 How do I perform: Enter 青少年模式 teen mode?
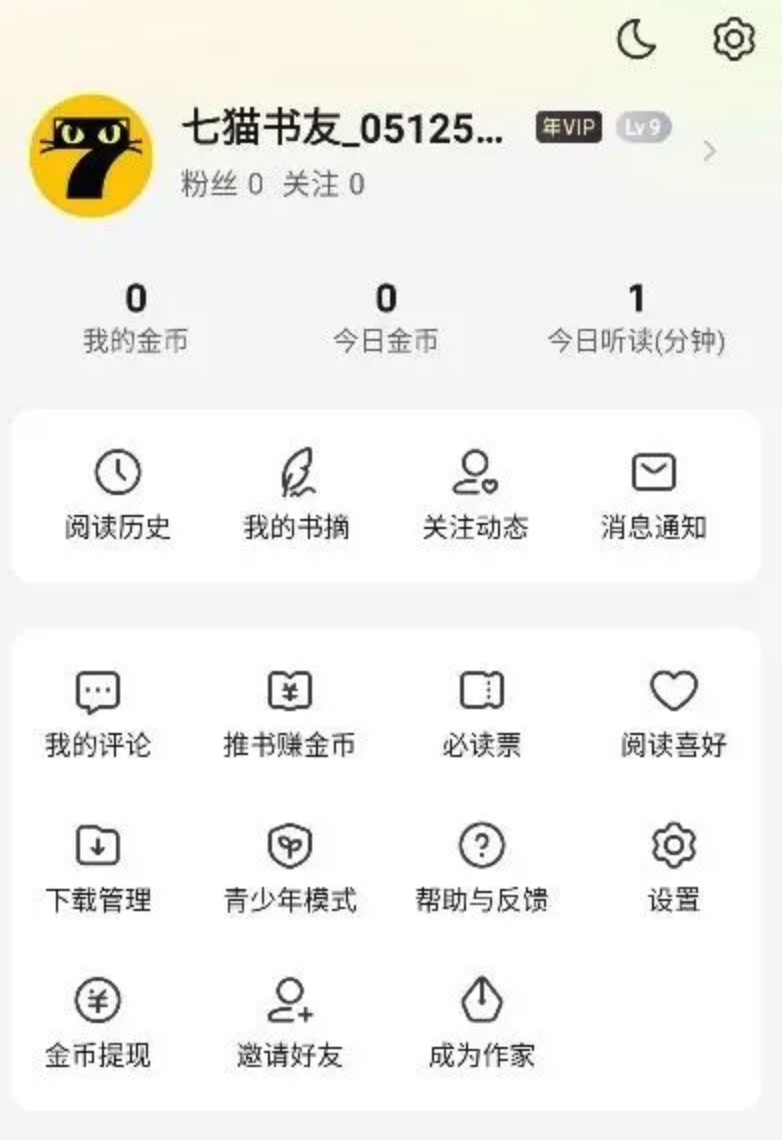[x=290, y=868]
